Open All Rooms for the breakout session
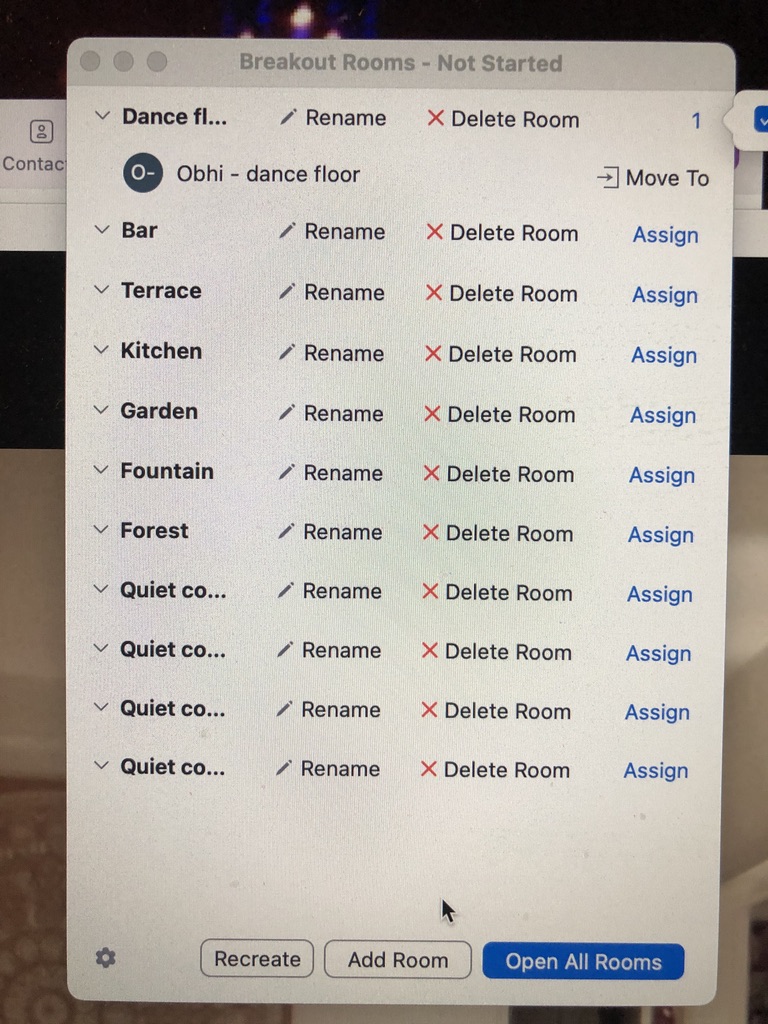768x1024 pixels. click(x=583, y=961)
